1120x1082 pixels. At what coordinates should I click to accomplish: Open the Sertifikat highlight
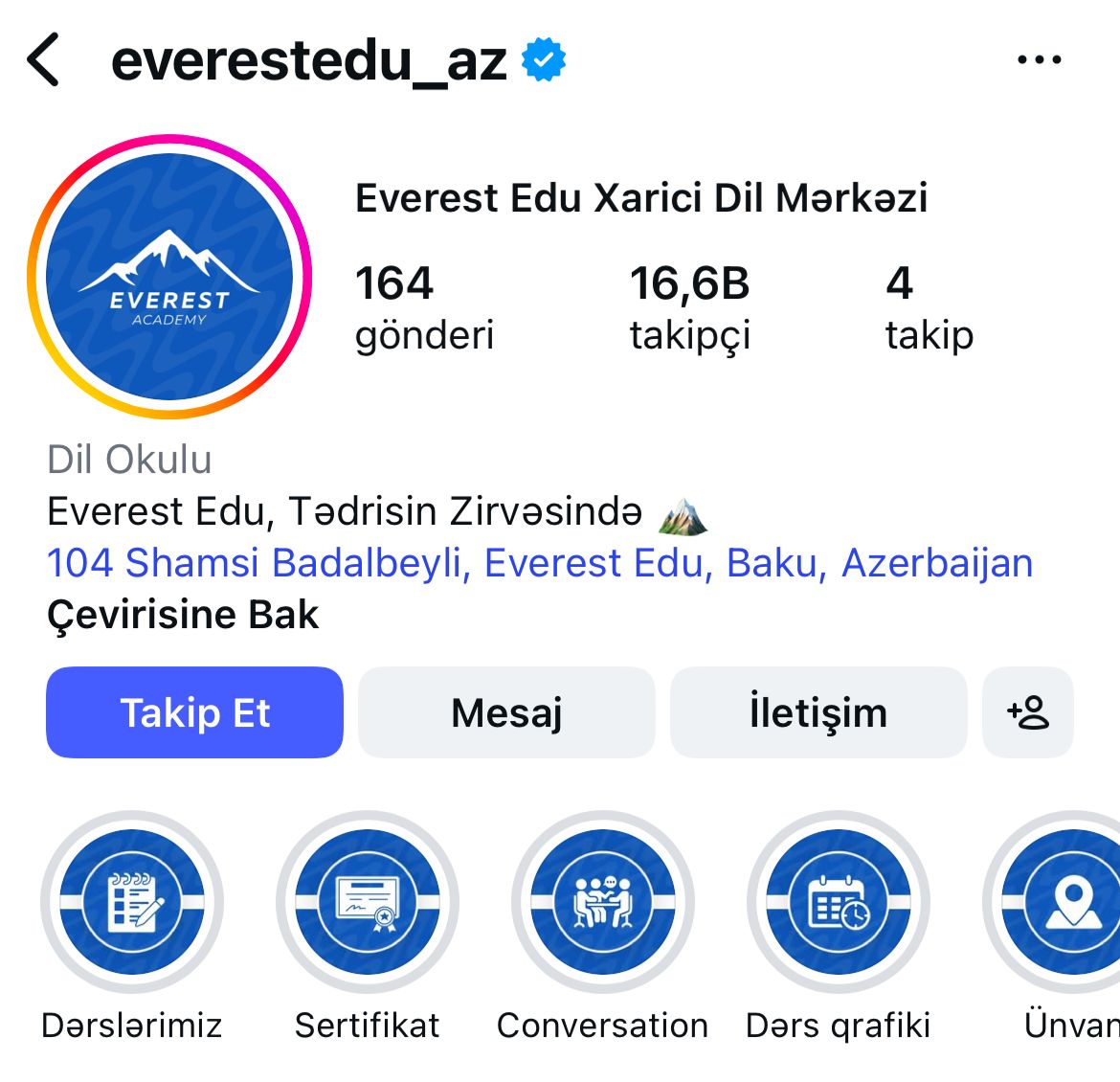click(x=368, y=902)
